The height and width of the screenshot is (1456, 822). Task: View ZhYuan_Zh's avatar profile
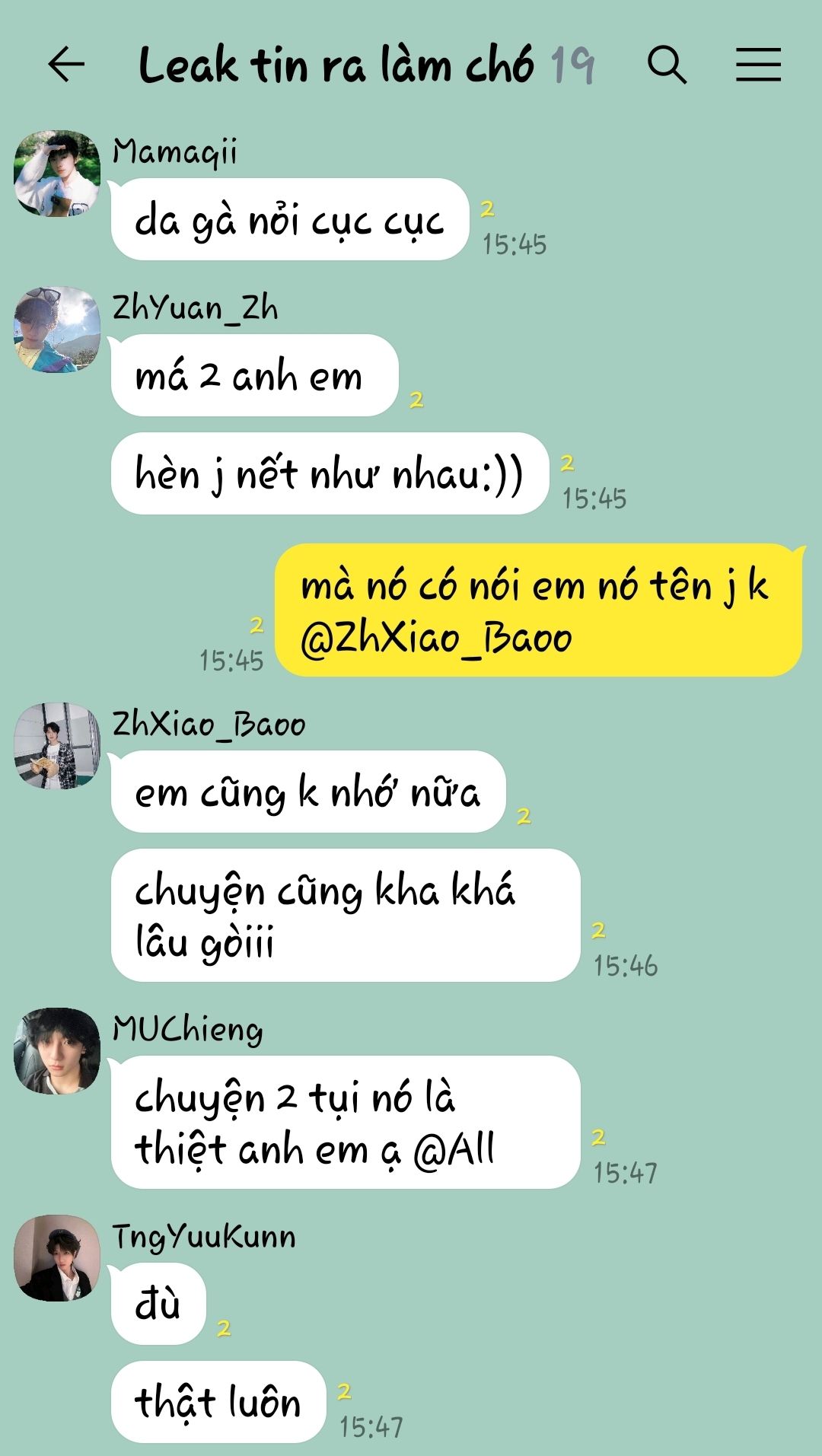coord(57,330)
